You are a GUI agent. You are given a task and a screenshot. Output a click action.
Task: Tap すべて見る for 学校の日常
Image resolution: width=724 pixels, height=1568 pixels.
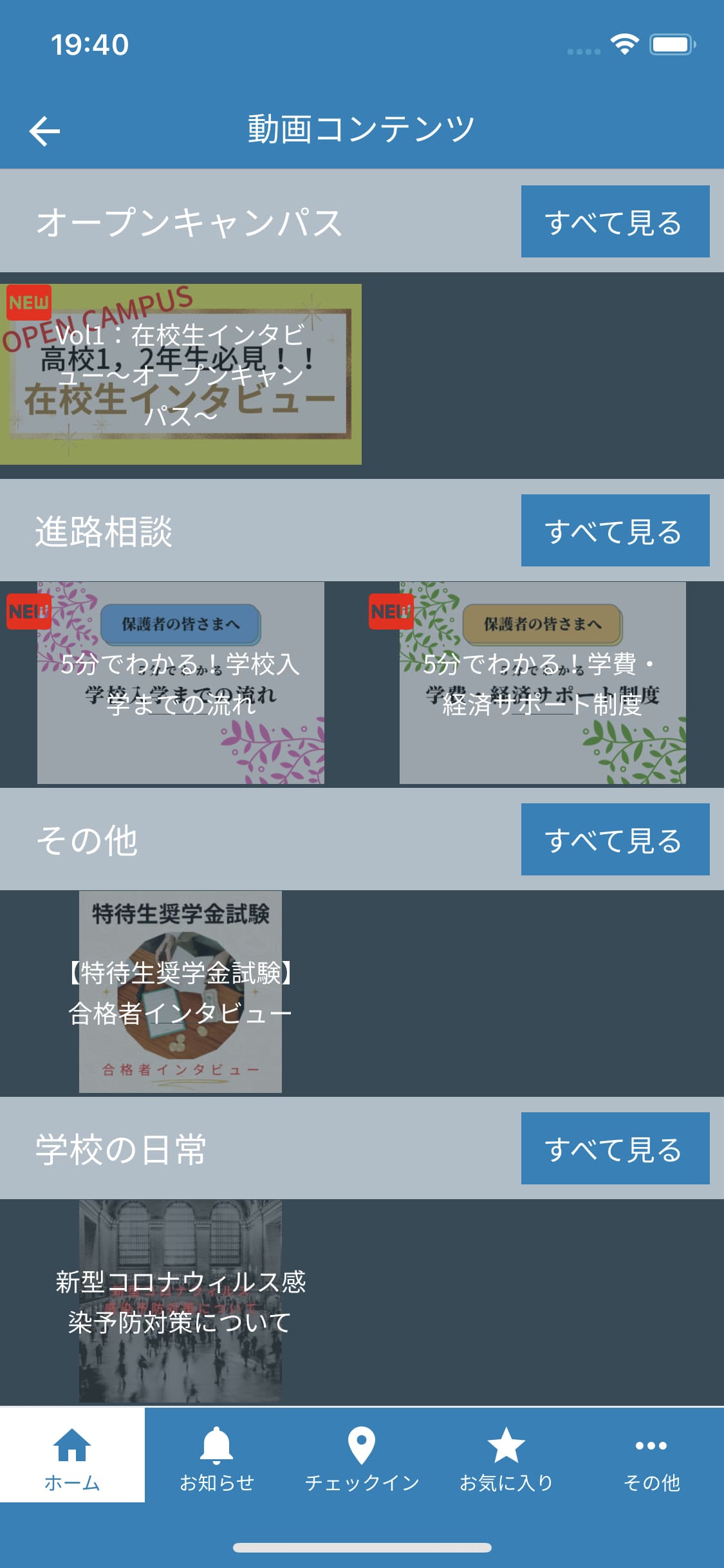[x=615, y=1148]
